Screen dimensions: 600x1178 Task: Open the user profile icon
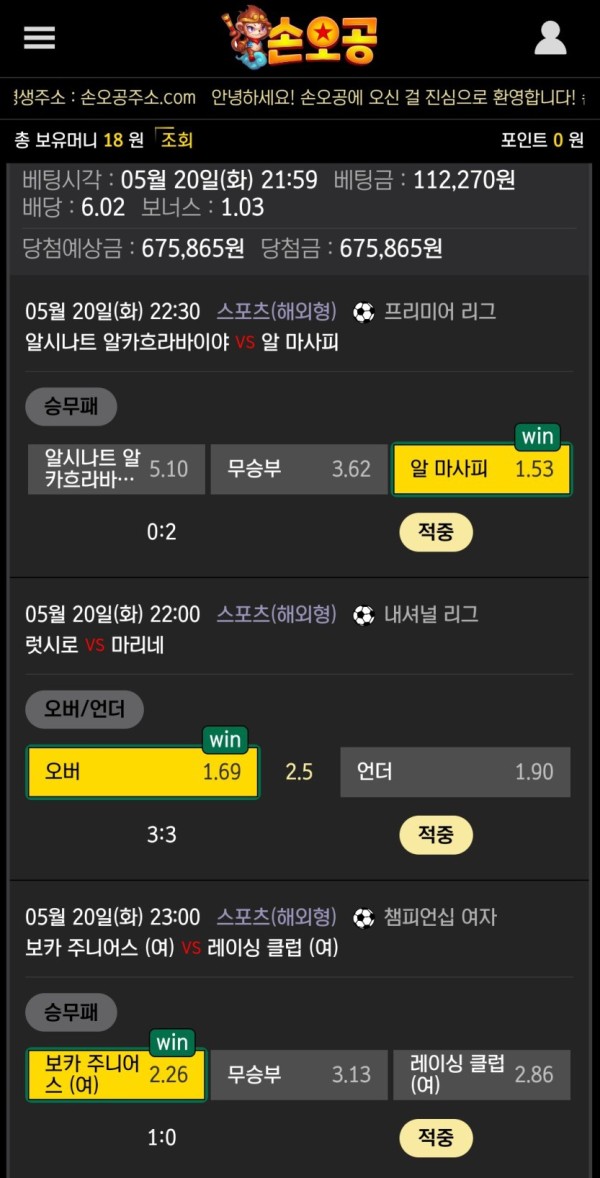point(550,38)
